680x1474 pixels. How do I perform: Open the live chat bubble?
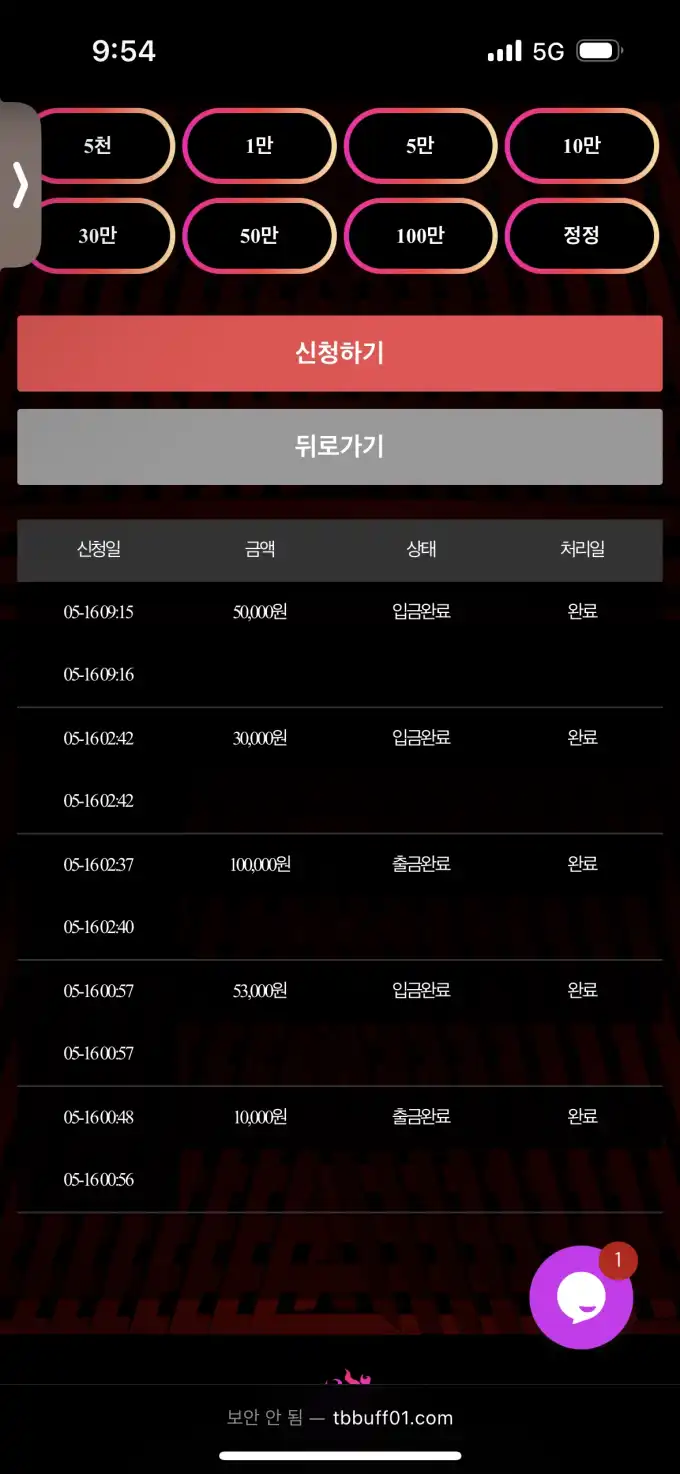point(580,1297)
